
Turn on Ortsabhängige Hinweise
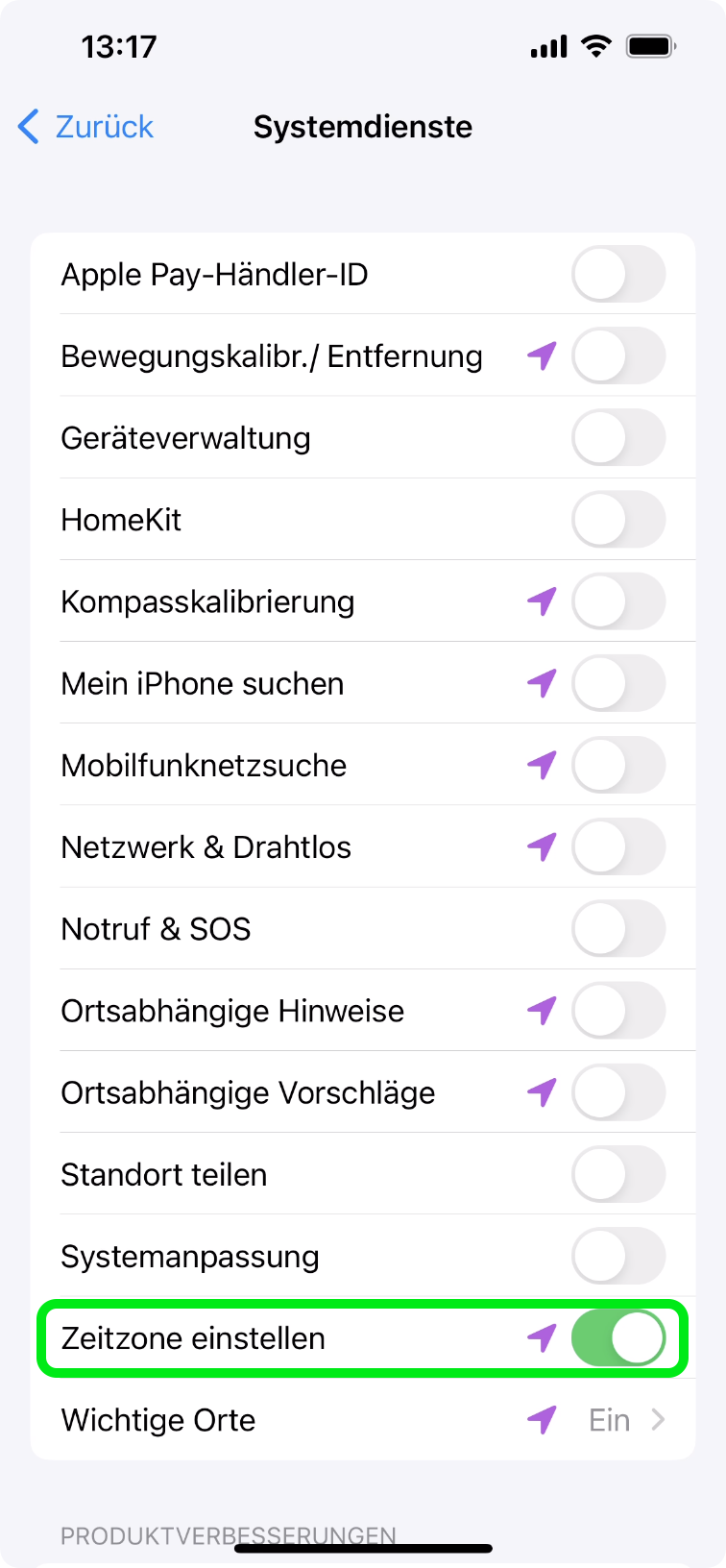pos(617,1011)
